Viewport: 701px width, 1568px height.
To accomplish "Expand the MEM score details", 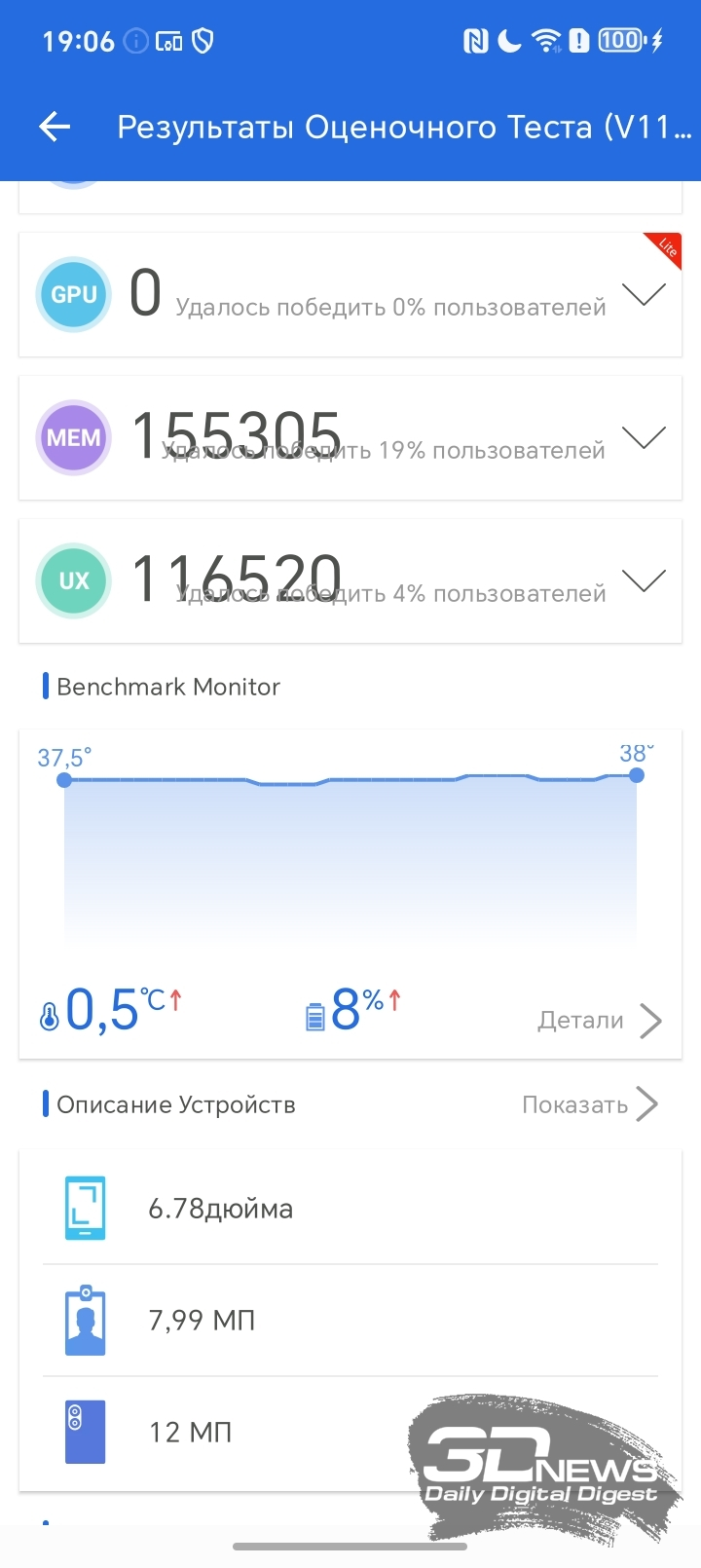I will 644,437.
